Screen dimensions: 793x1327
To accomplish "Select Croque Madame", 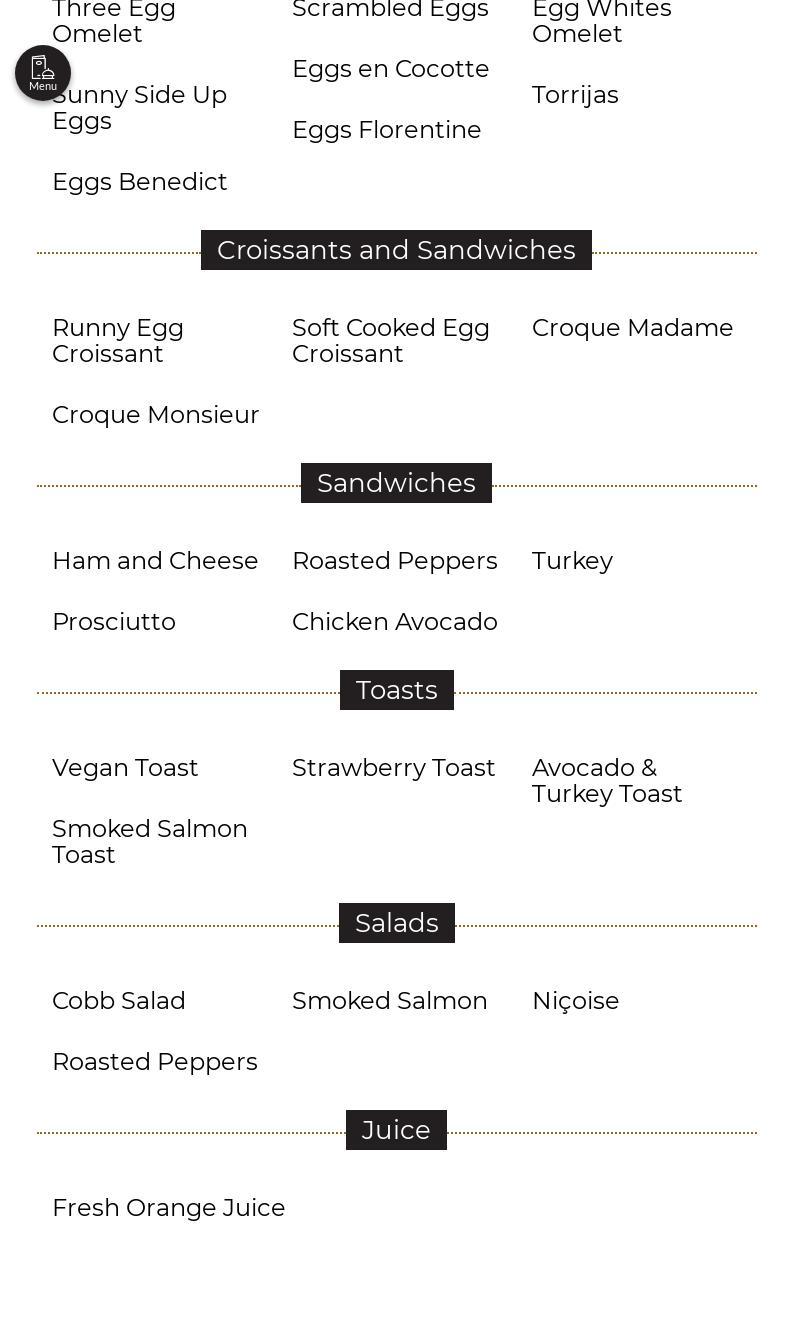I will coord(633,328).
